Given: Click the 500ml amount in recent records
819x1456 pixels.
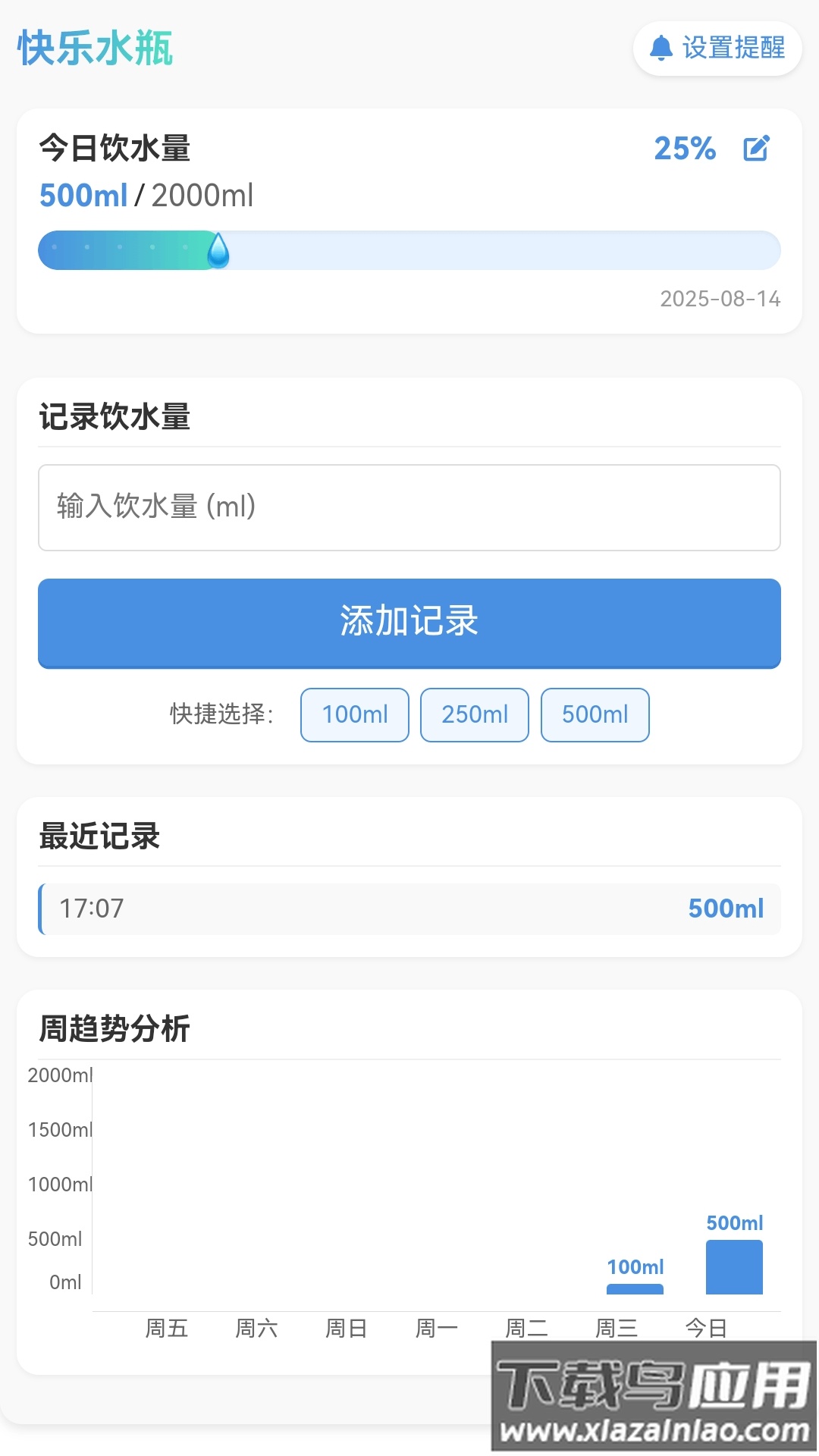Looking at the screenshot, I should 725,908.
